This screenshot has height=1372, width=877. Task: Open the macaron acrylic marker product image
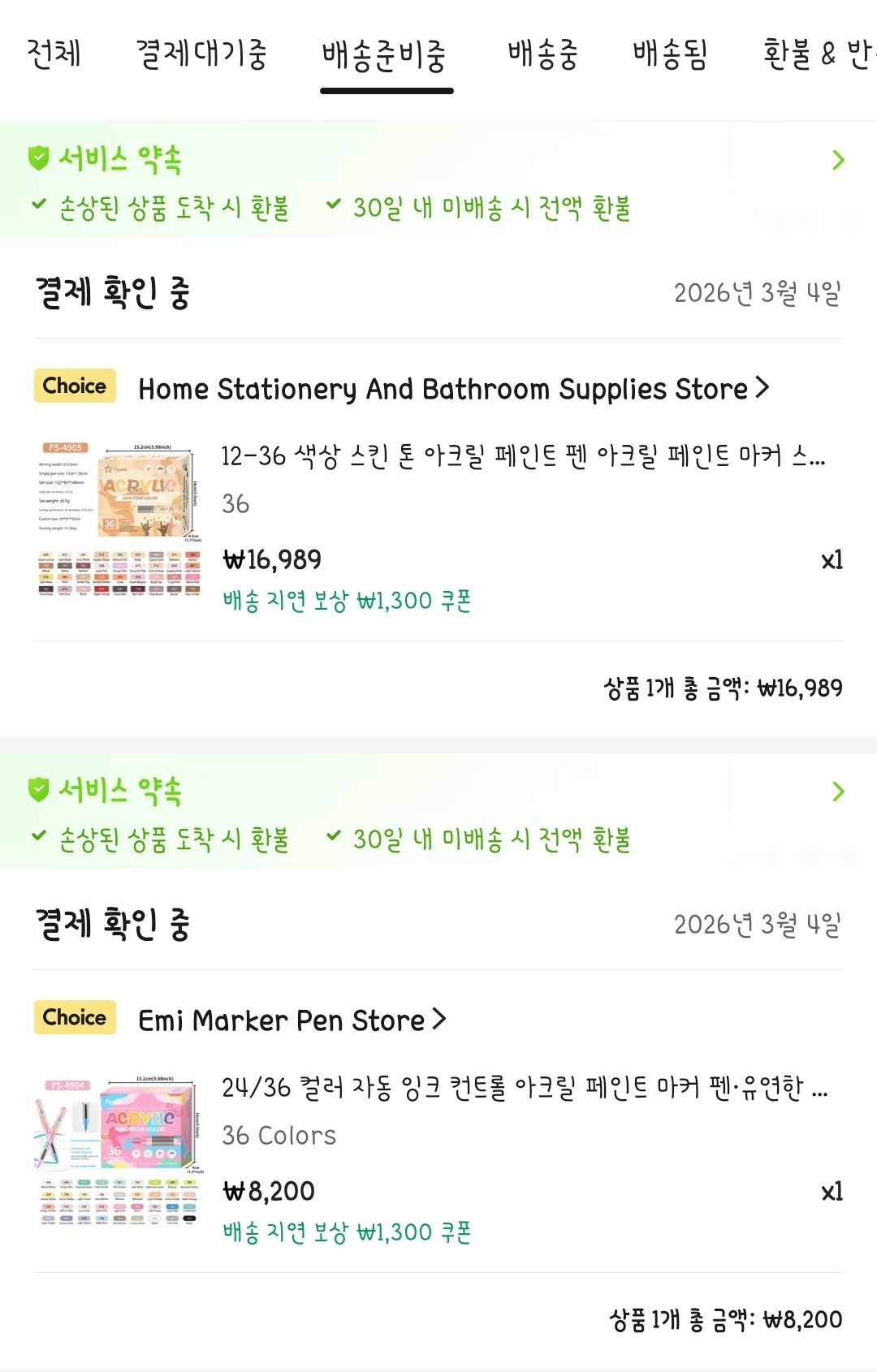[119, 1150]
